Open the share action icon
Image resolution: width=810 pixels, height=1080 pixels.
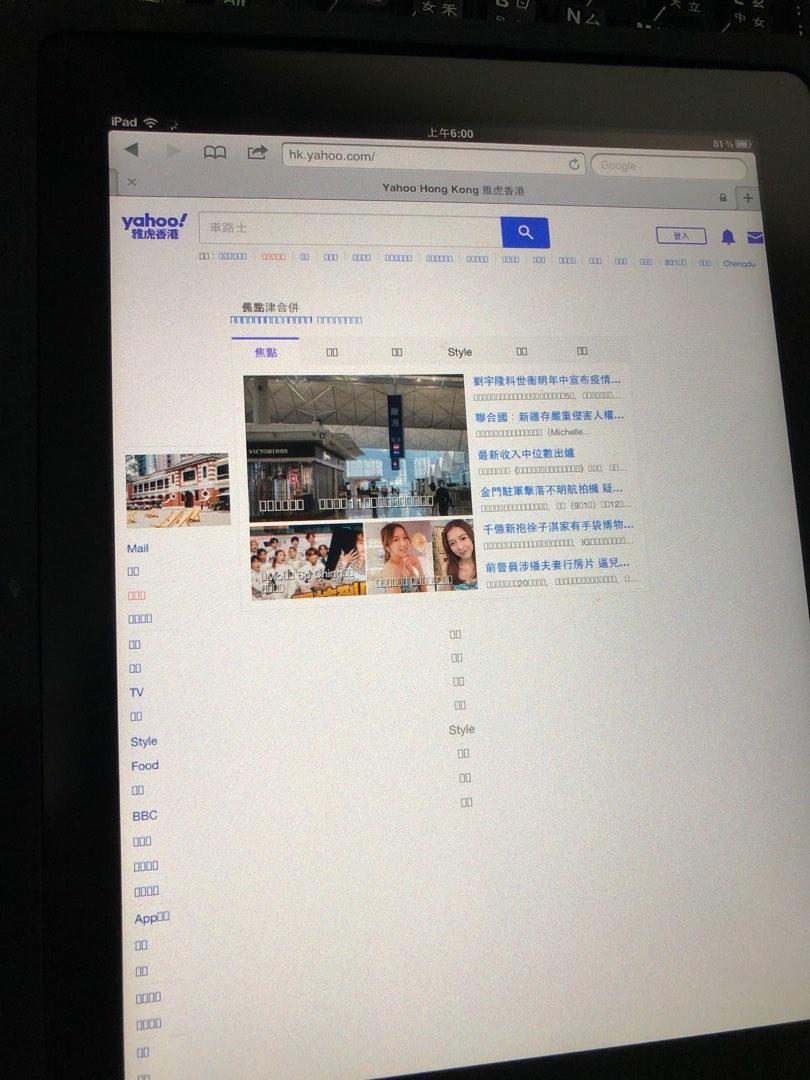257,152
